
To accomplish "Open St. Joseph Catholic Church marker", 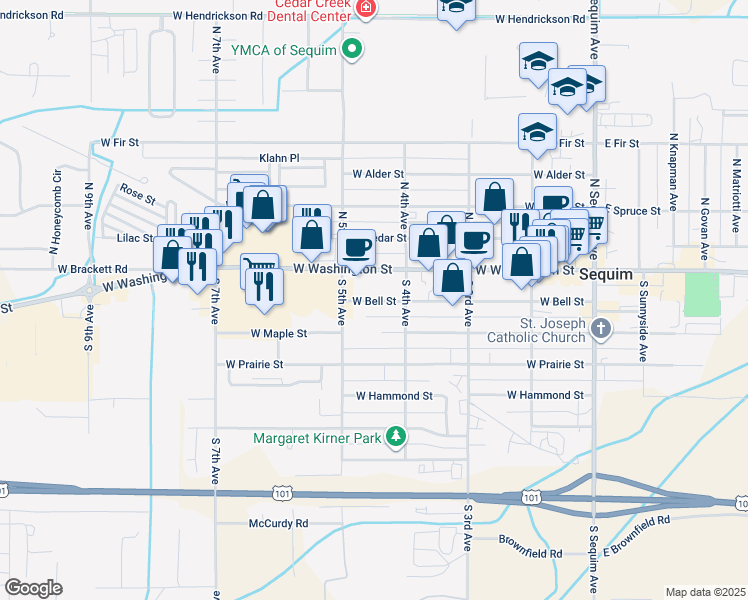I will [600, 328].
